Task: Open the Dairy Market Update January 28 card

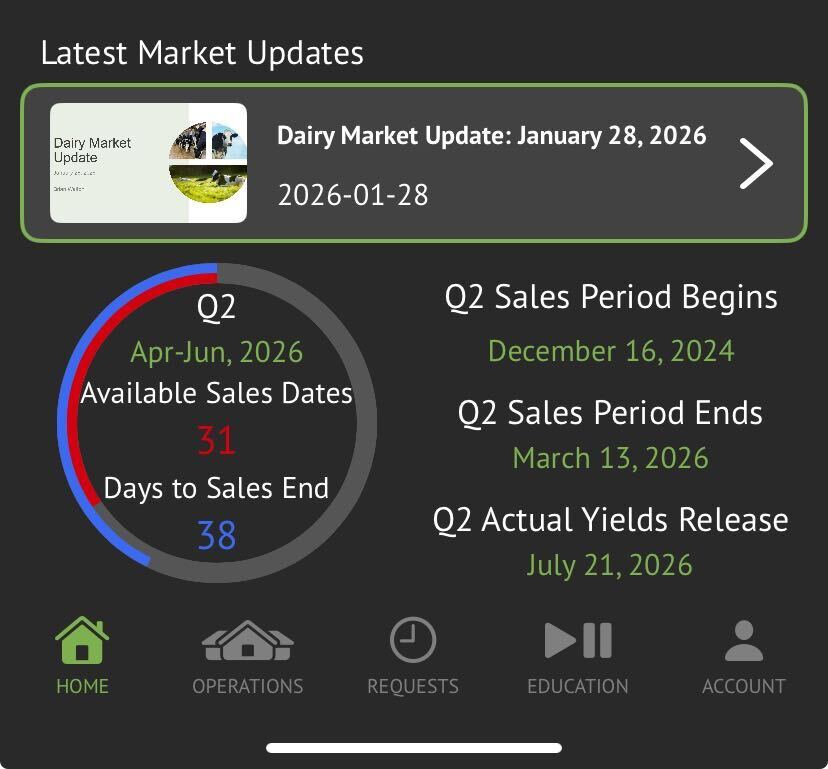Action: tap(413, 163)
